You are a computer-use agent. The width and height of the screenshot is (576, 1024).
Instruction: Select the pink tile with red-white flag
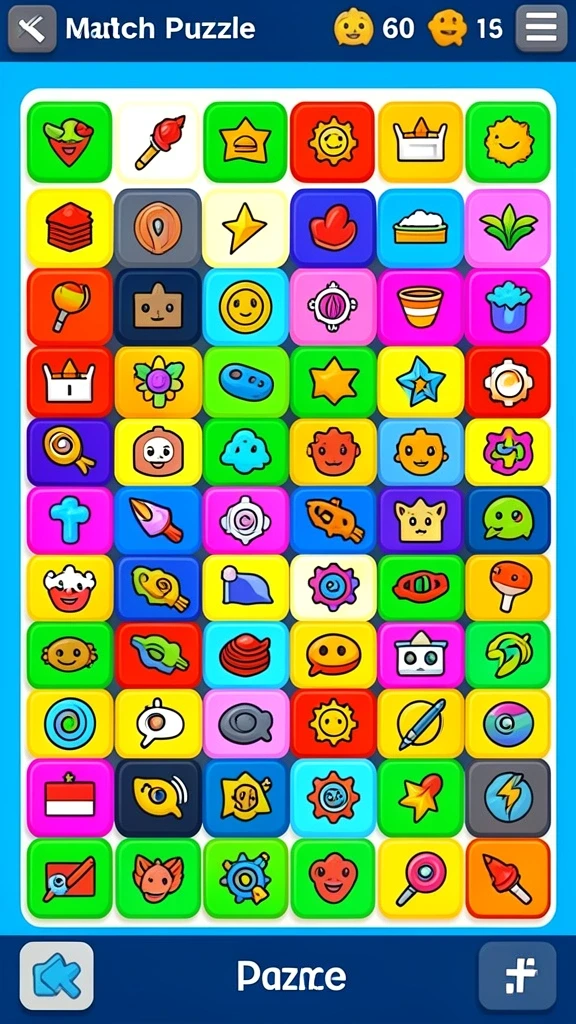(69, 797)
